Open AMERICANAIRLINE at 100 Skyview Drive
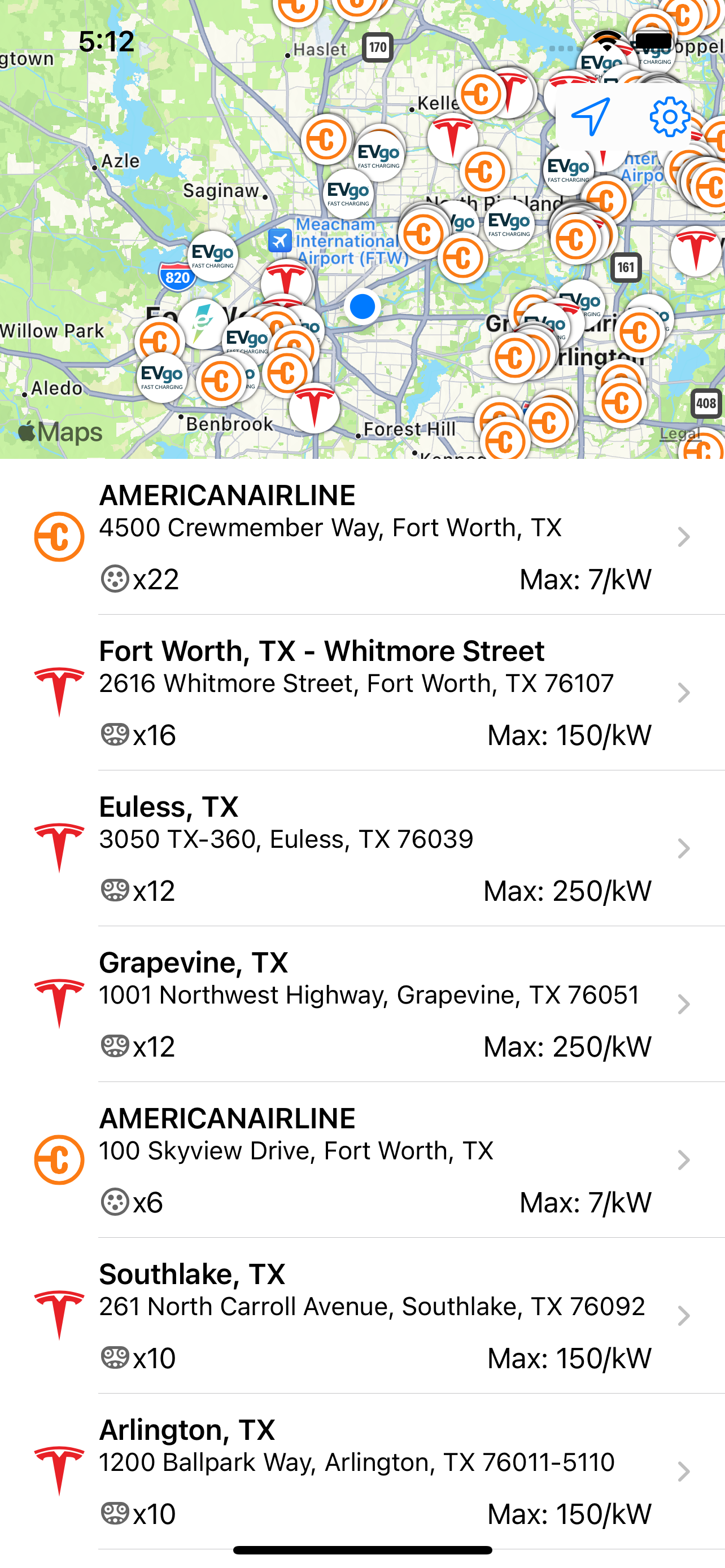Screen dimensions: 725x1568 [362, 1160]
